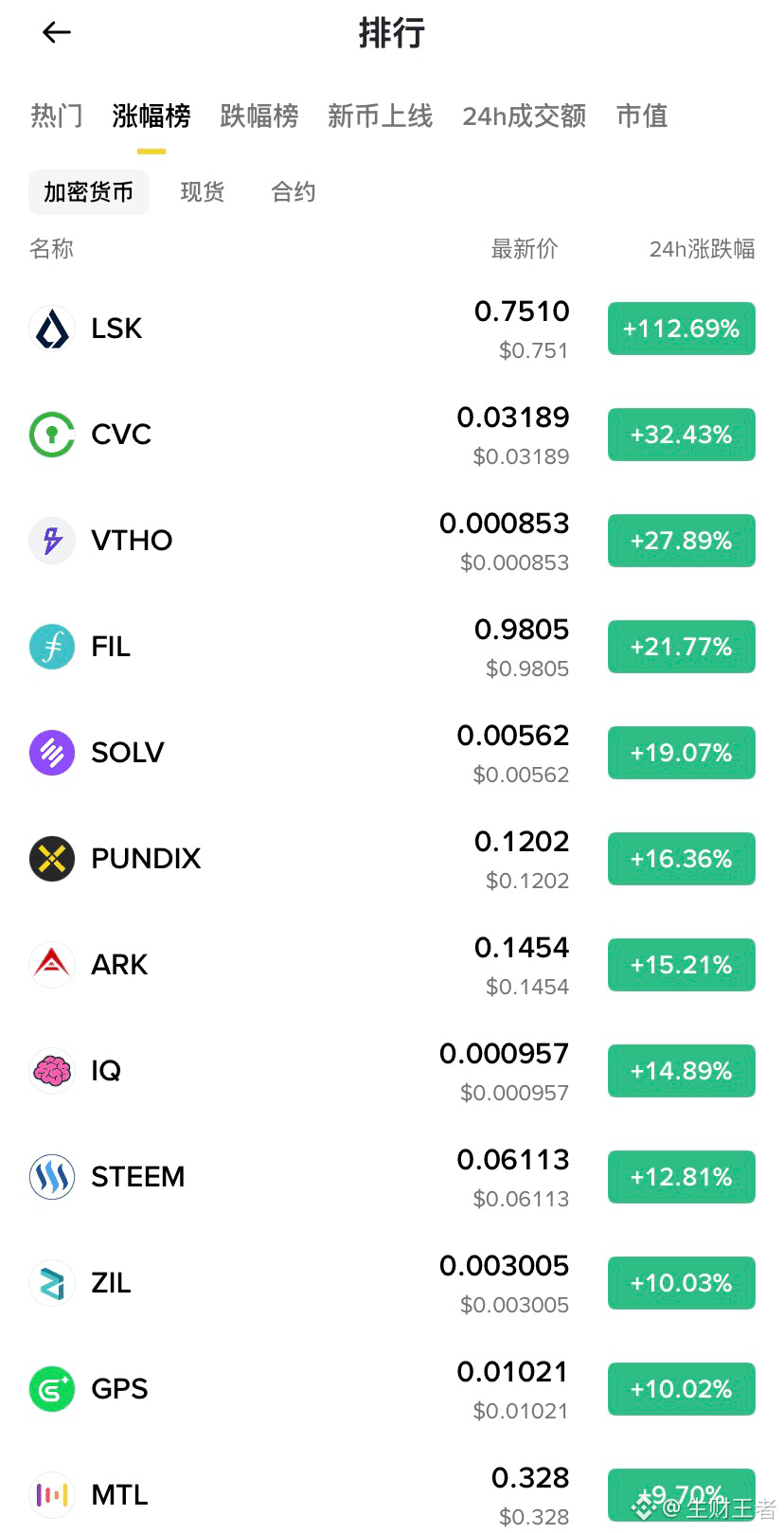The image size is (784, 1533).
Task: Tap the LSK +112.69% change badge
Action: click(682, 329)
